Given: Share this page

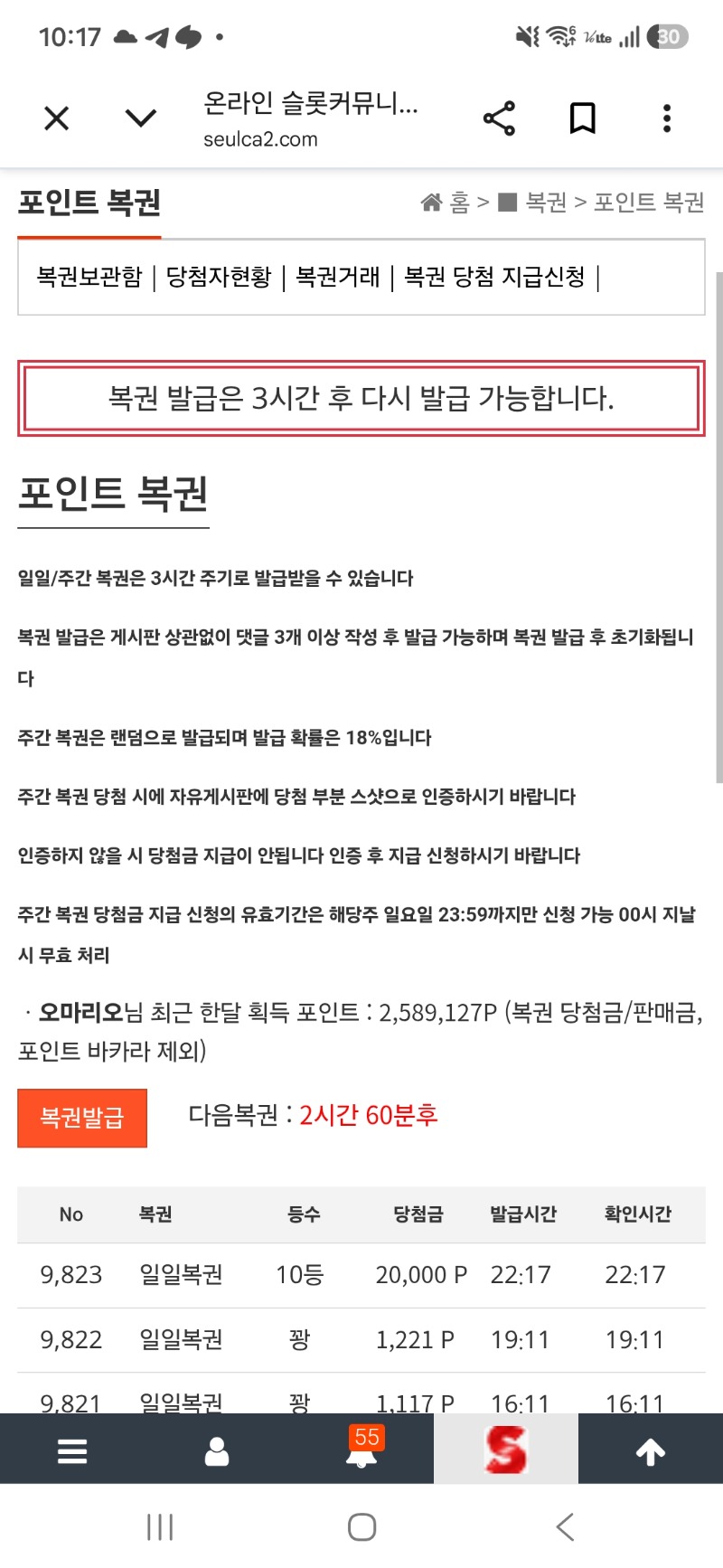Looking at the screenshot, I should pos(499,118).
